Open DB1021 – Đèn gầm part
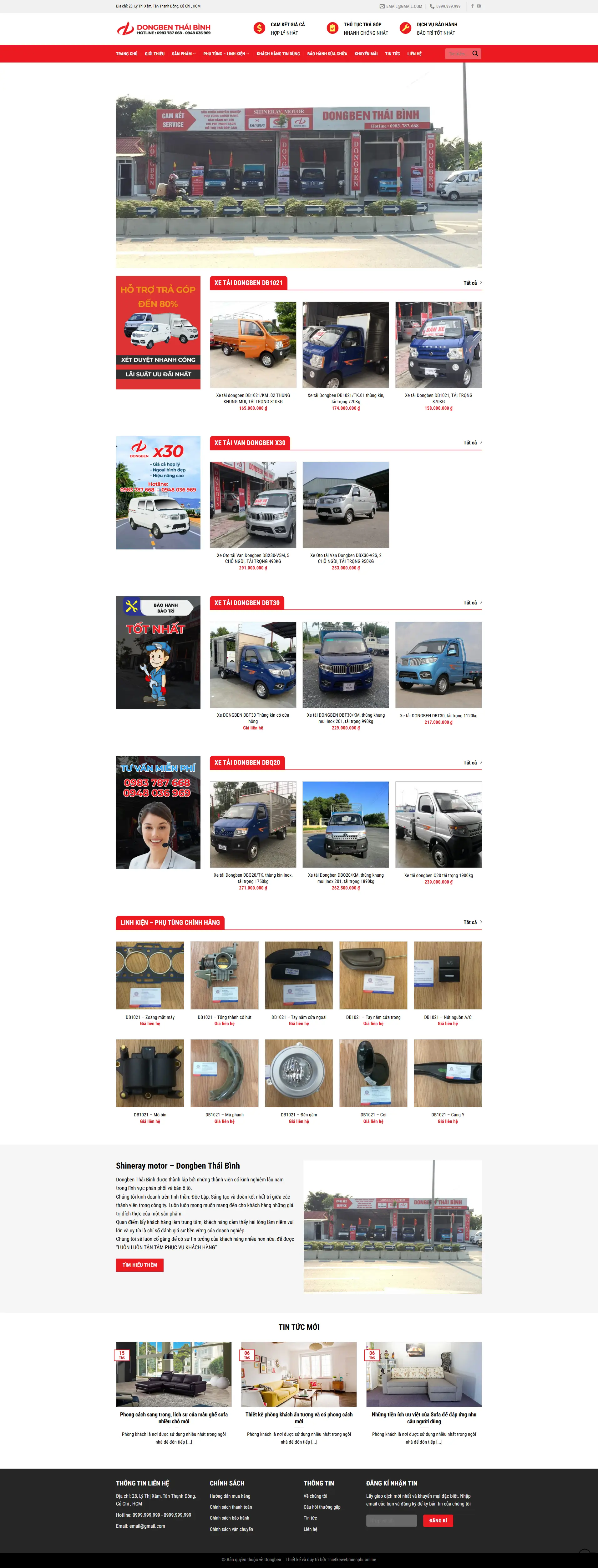 point(298,1073)
